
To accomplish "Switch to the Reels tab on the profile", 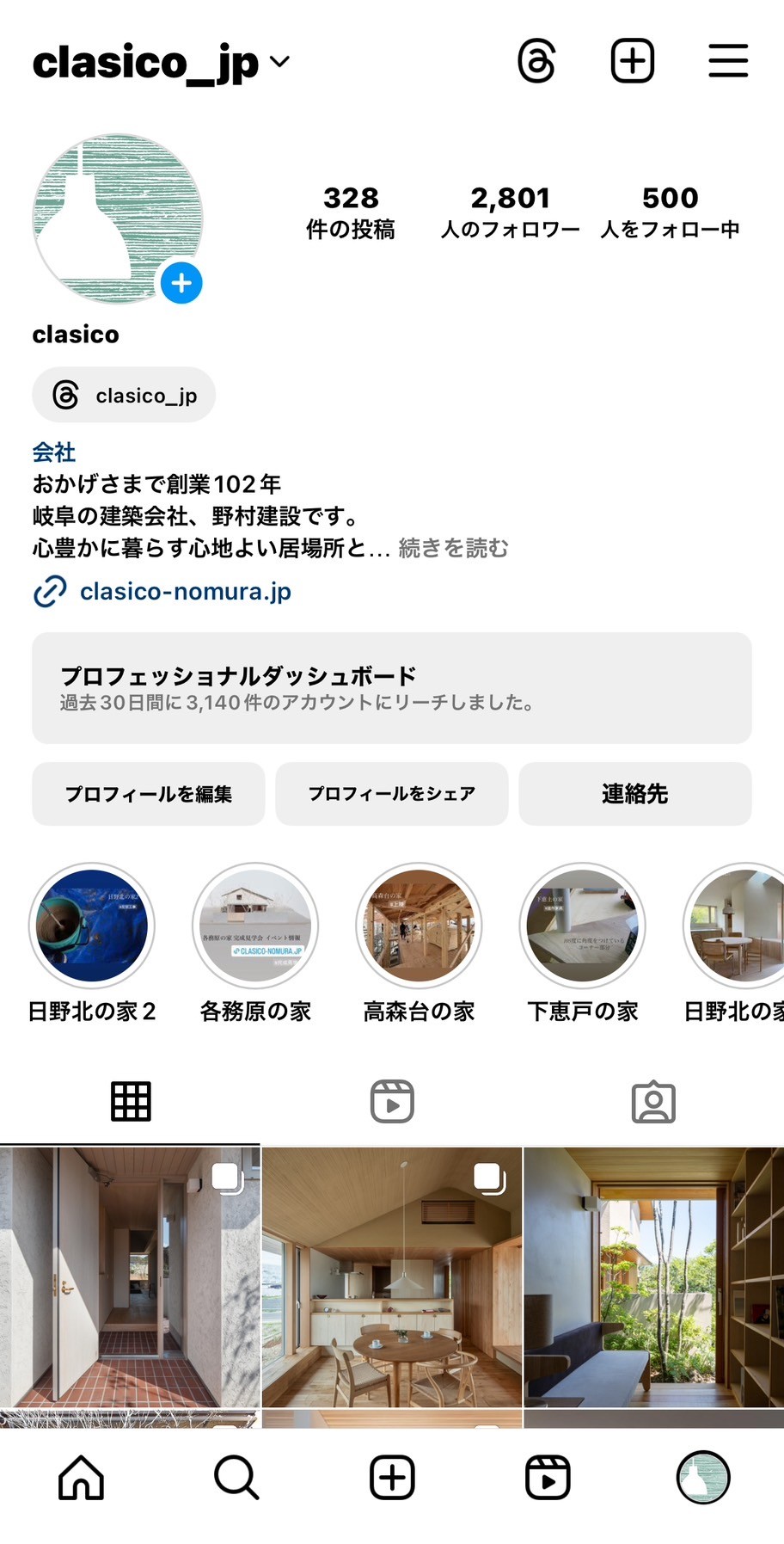I will pyautogui.click(x=392, y=1102).
